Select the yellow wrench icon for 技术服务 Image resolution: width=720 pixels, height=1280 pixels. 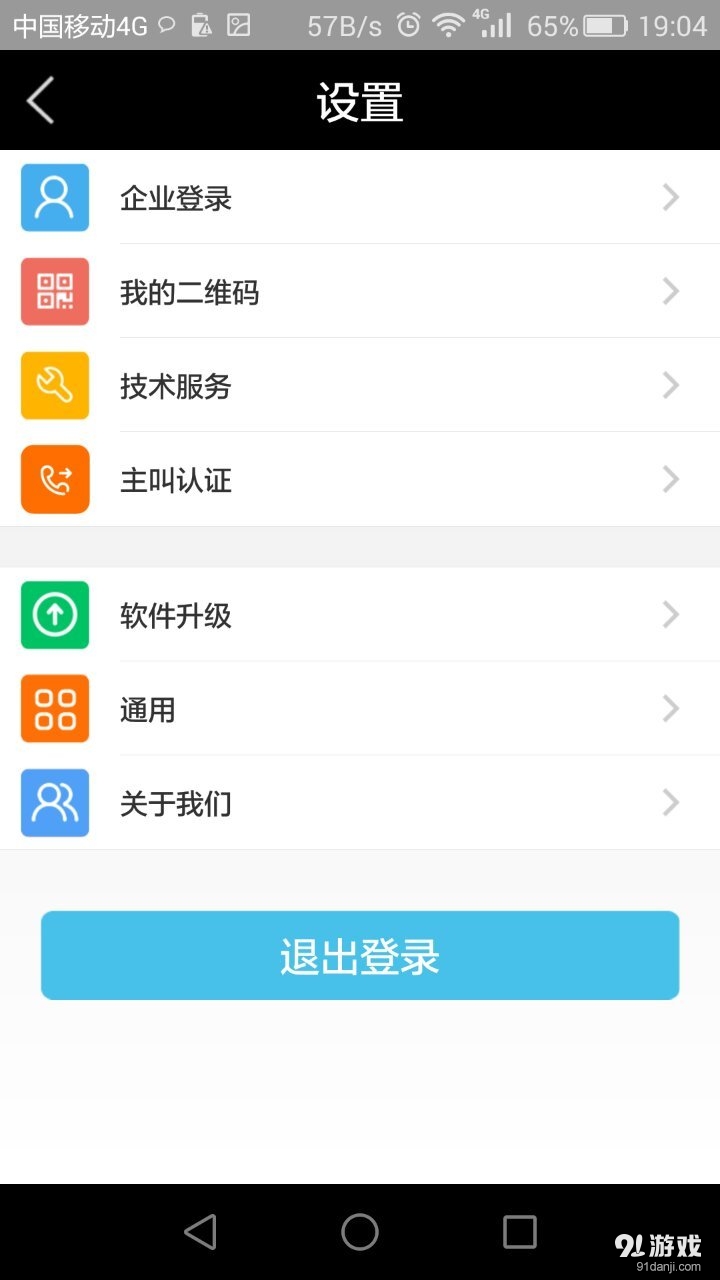pyautogui.click(x=54, y=385)
